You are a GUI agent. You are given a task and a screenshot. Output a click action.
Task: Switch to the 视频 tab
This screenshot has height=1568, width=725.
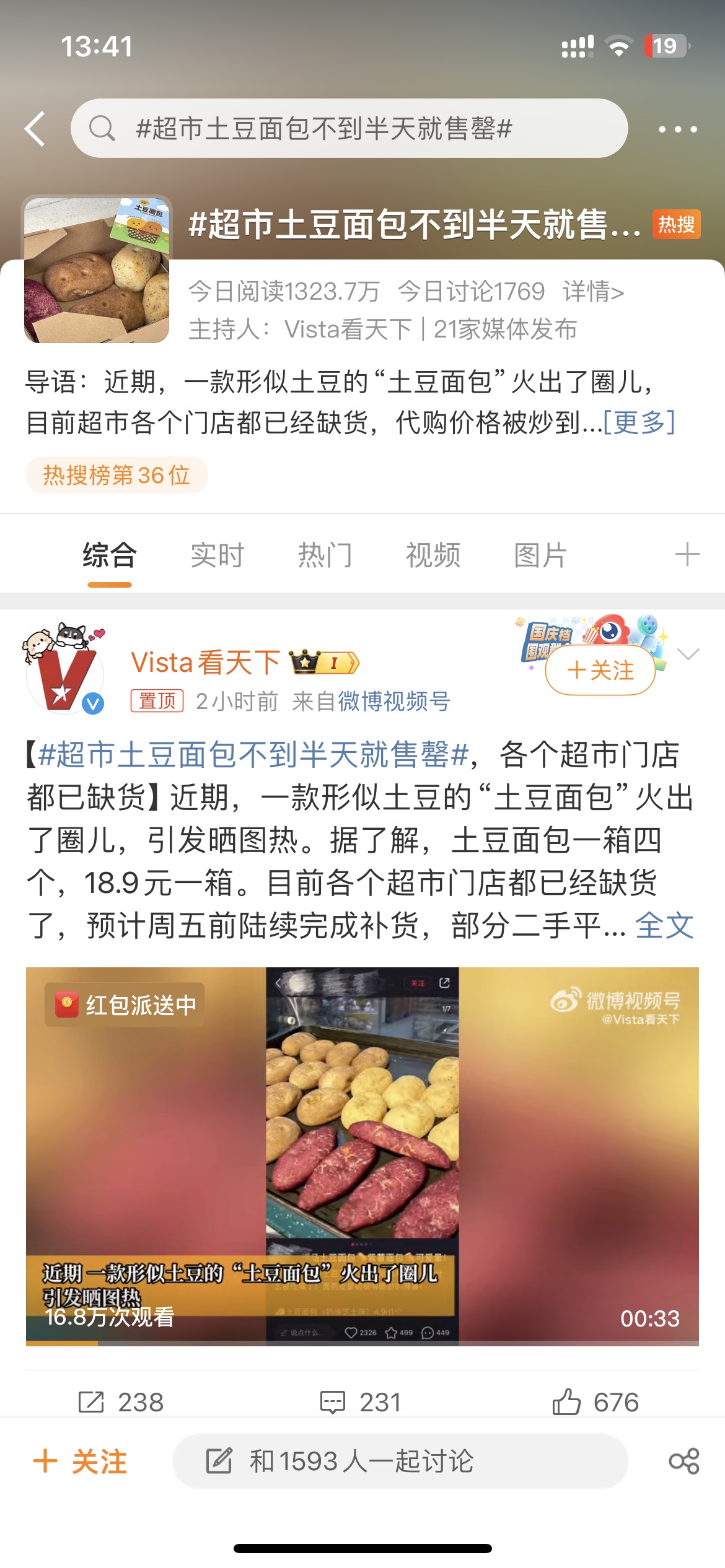pos(433,555)
